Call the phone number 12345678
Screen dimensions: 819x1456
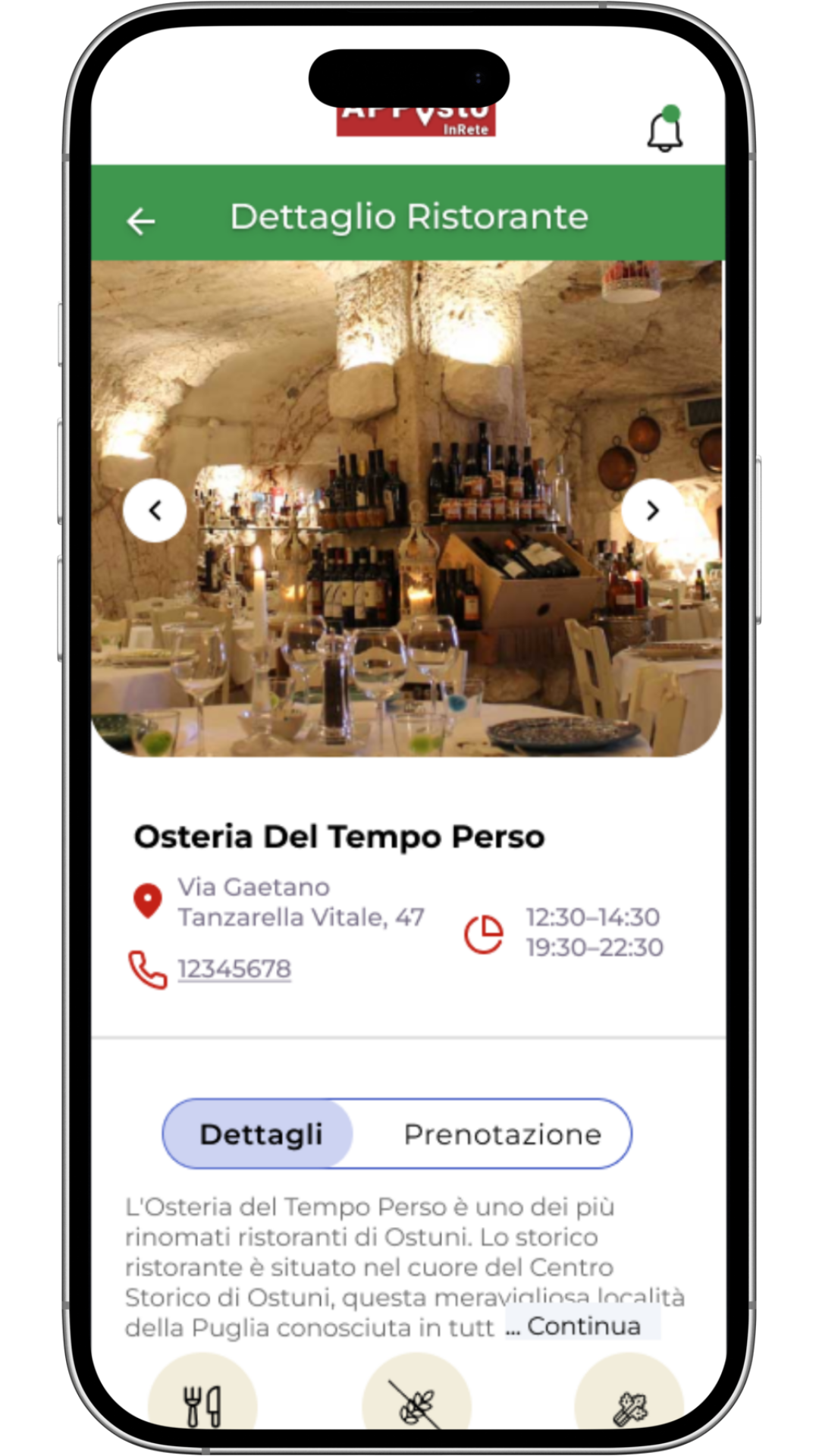(x=234, y=969)
